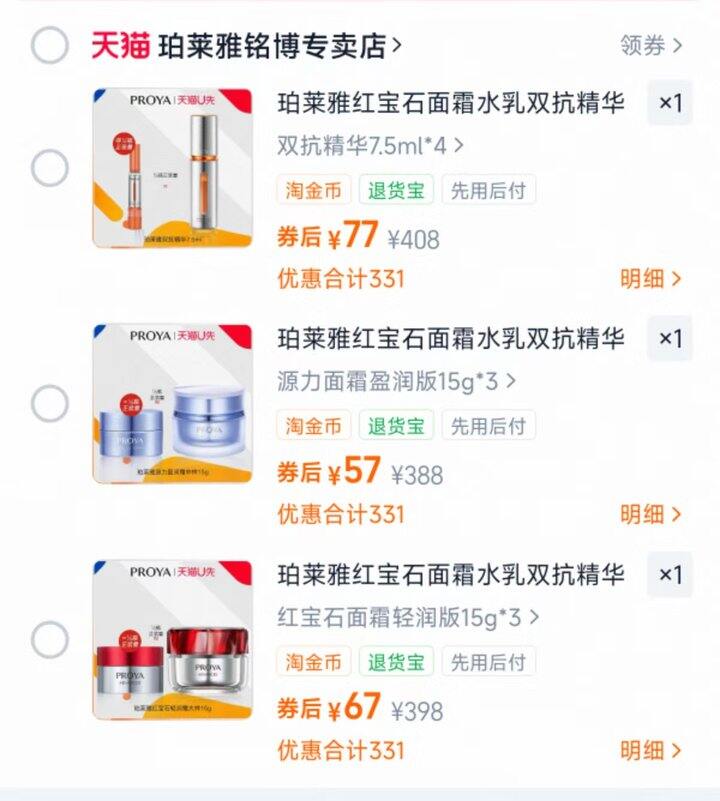
Task: Open the 源力面霜 product image
Action: pos(173,404)
